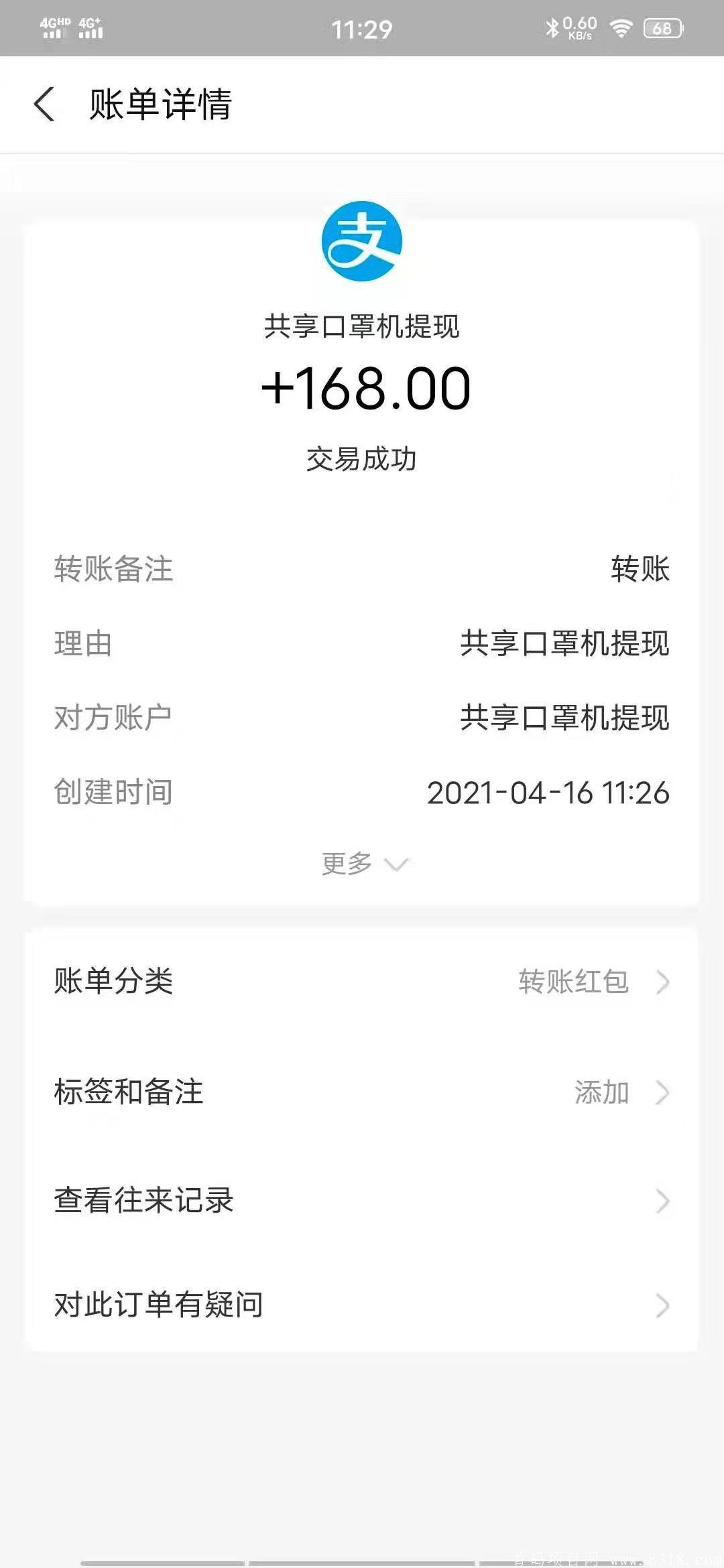The height and width of the screenshot is (1568, 724).
Task: Click the Alipay logo above the amount
Action: (362, 241)
